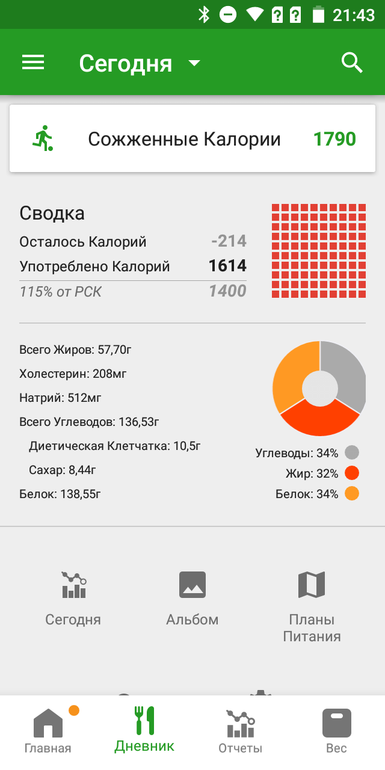Open Планы Питания
The image size is (385, 770).
[311, 606]
